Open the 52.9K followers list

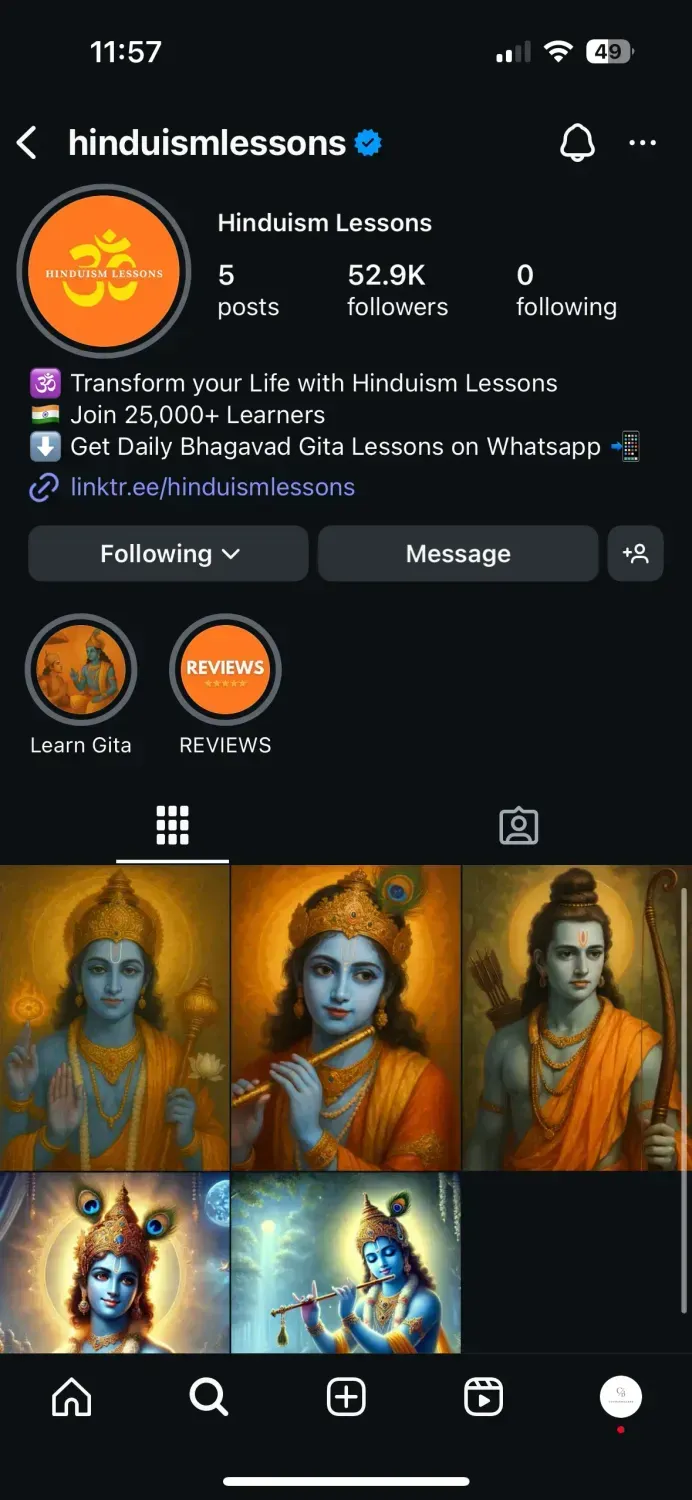[397, 290]
